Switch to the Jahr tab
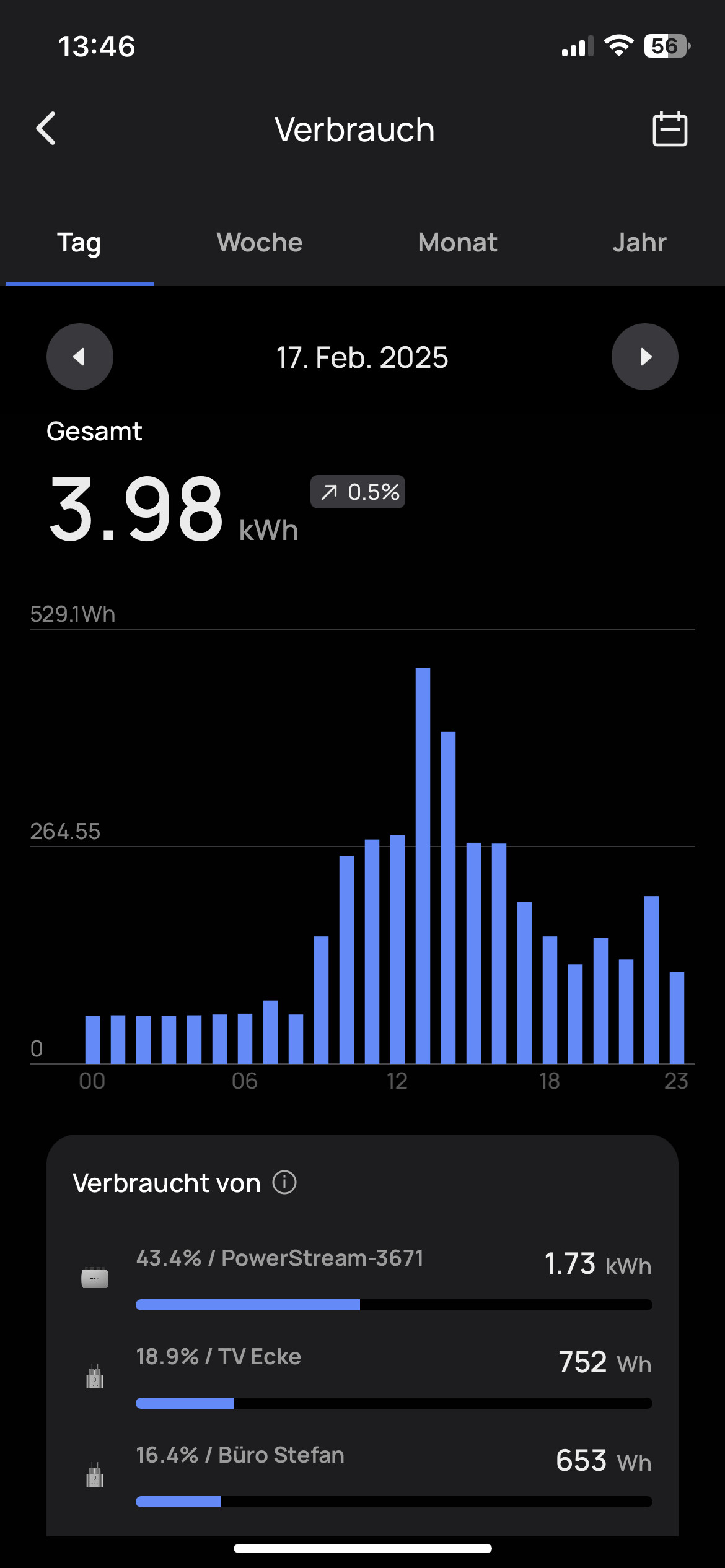 pos(639,242)
